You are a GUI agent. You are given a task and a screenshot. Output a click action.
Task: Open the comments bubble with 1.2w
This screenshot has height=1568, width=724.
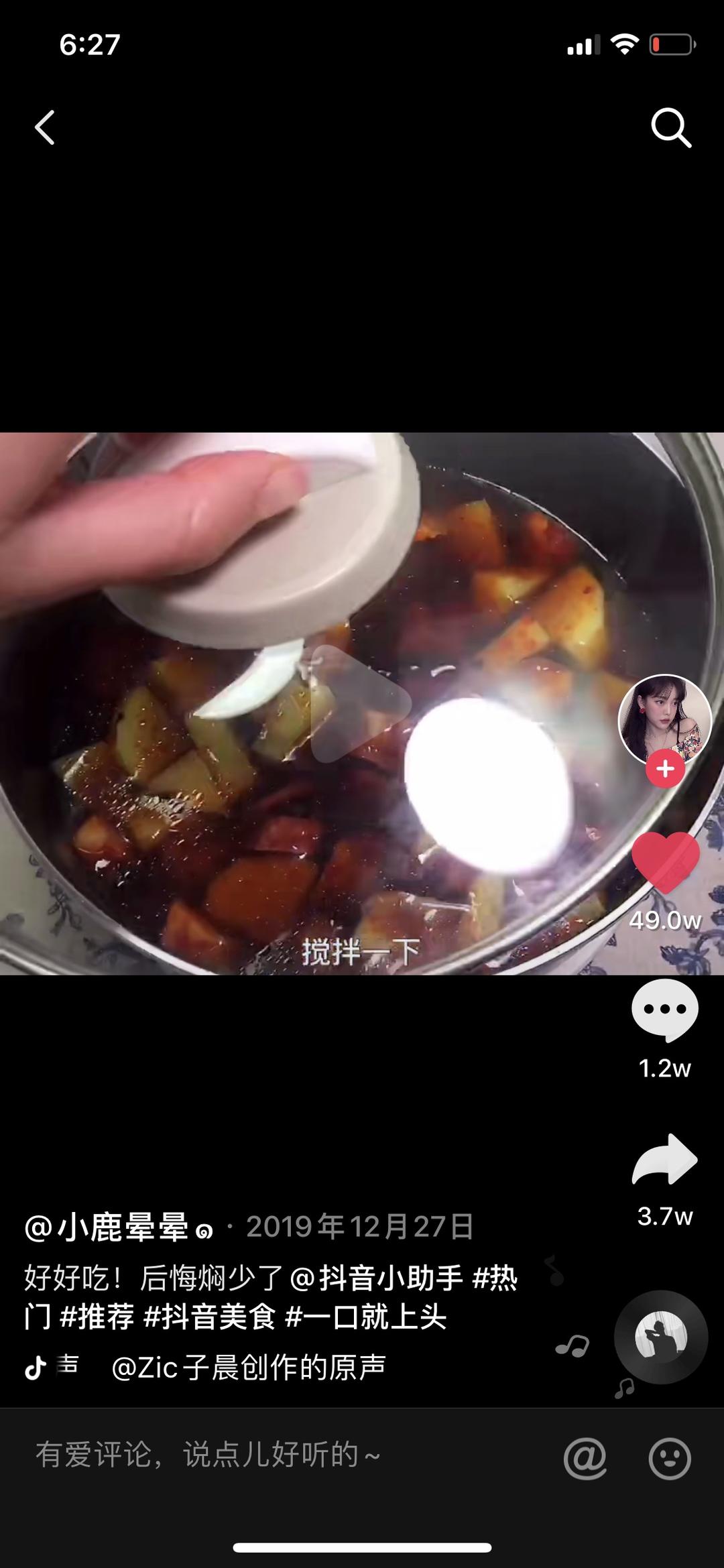point(664,1010)
